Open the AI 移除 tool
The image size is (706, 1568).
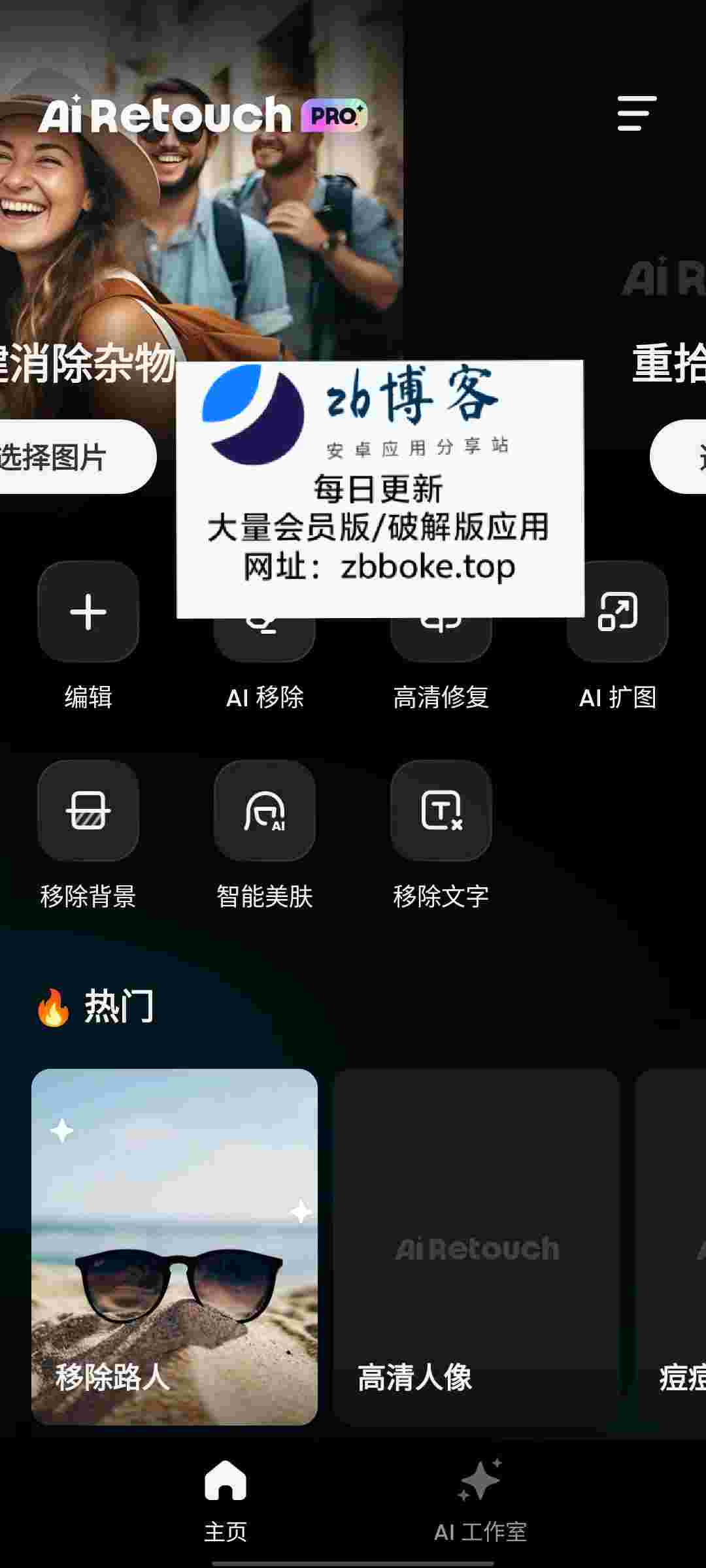265,640
